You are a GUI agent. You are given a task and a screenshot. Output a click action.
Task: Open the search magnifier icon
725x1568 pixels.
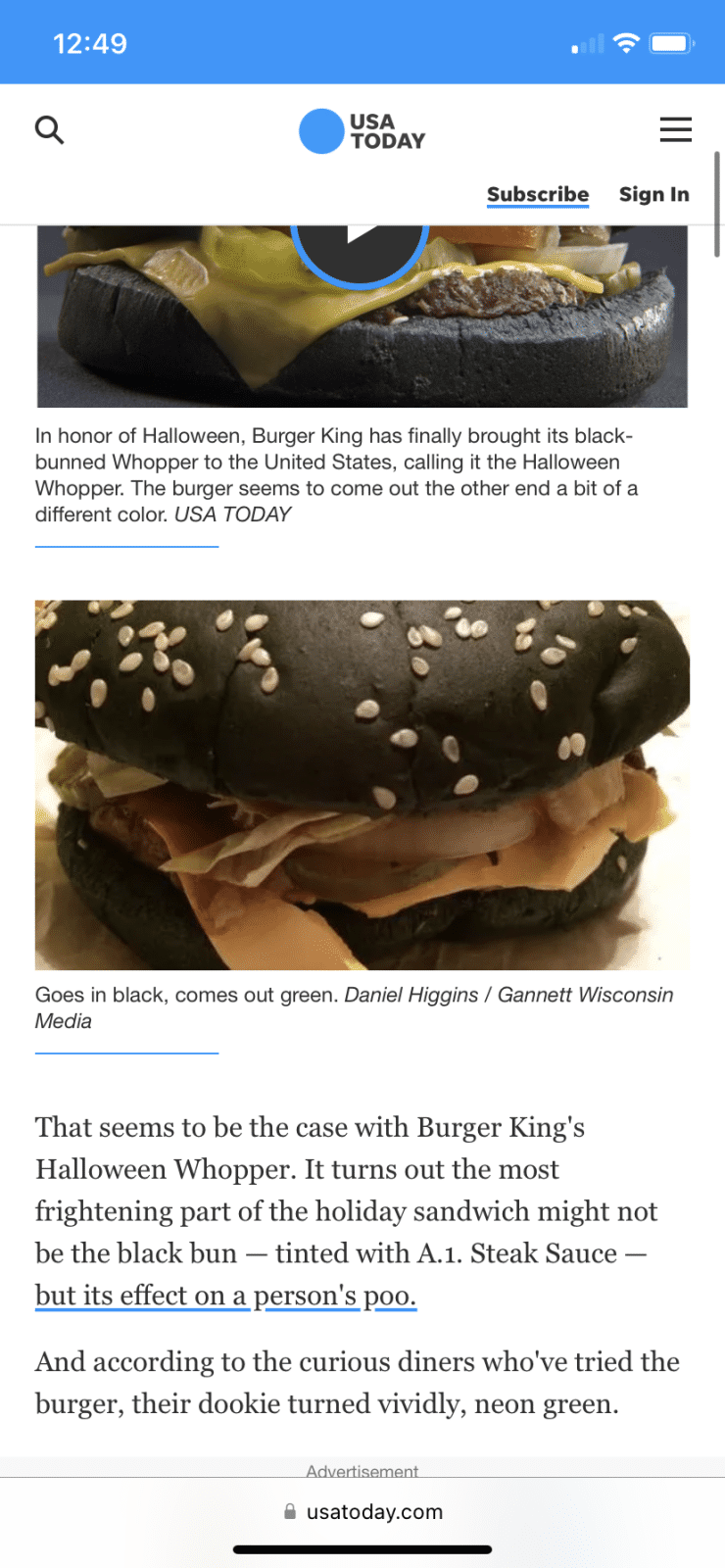tap(49, 129)
